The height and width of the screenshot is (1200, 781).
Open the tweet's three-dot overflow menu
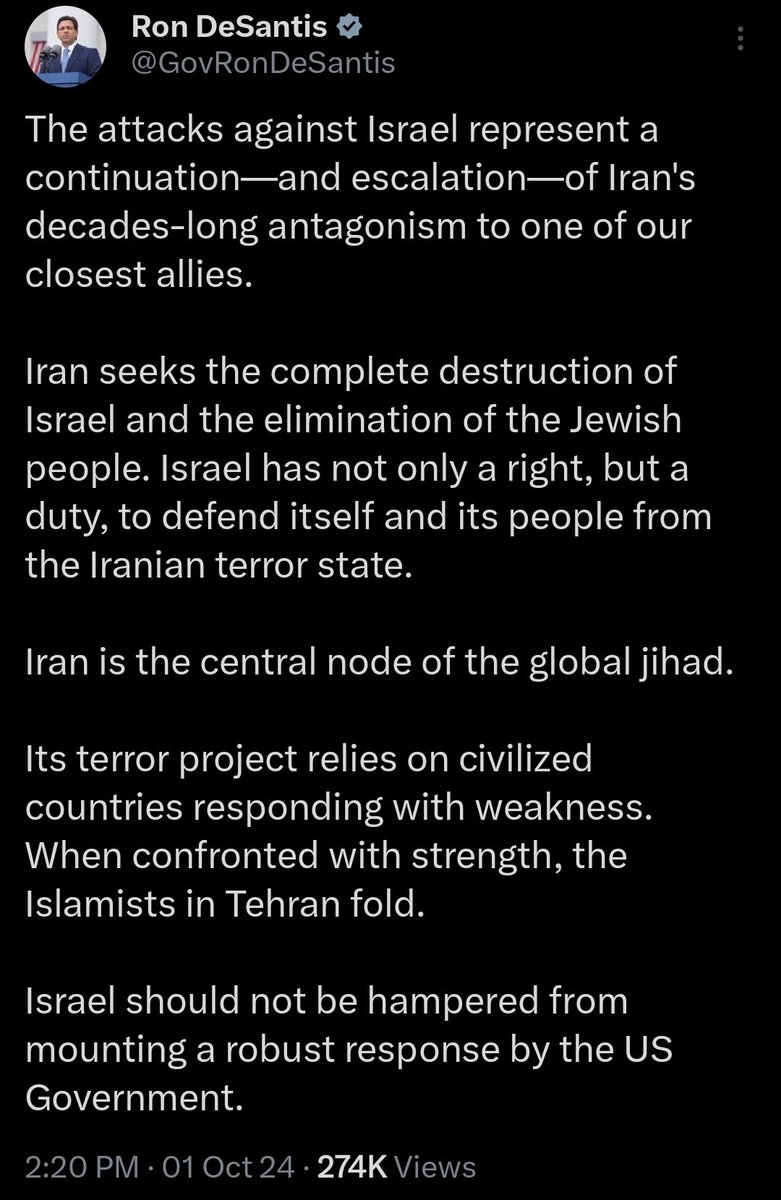(x=741, y=39)
